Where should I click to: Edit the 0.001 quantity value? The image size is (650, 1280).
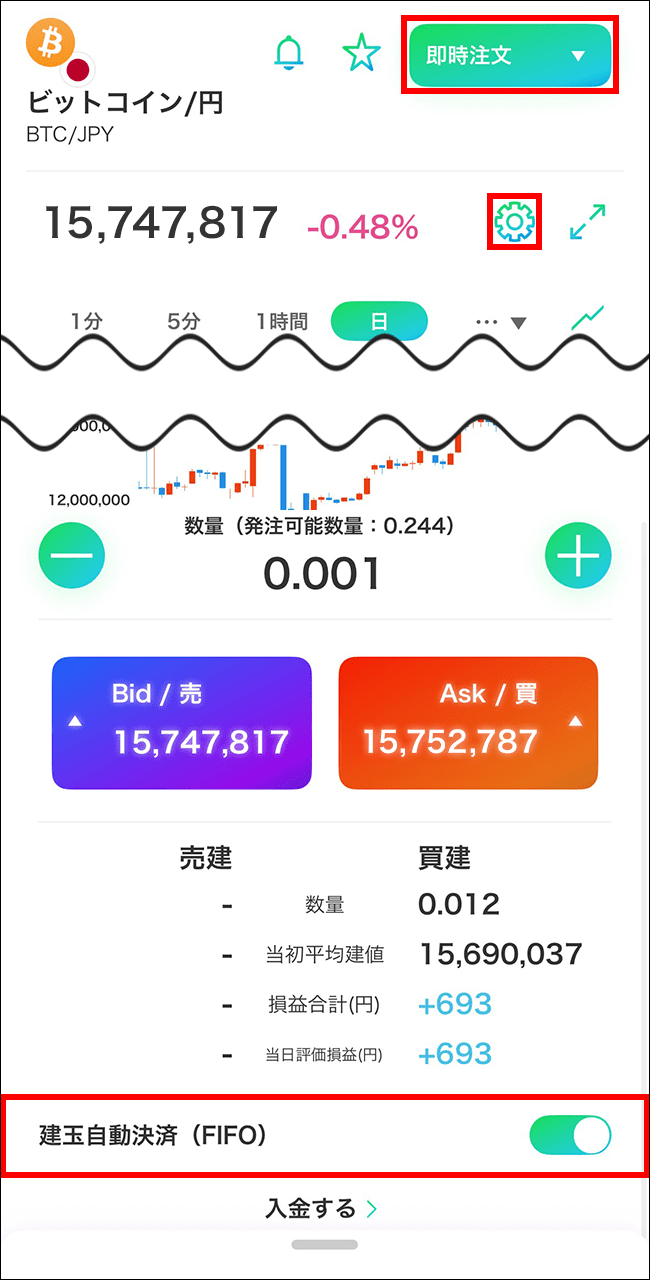coord(322,573)
